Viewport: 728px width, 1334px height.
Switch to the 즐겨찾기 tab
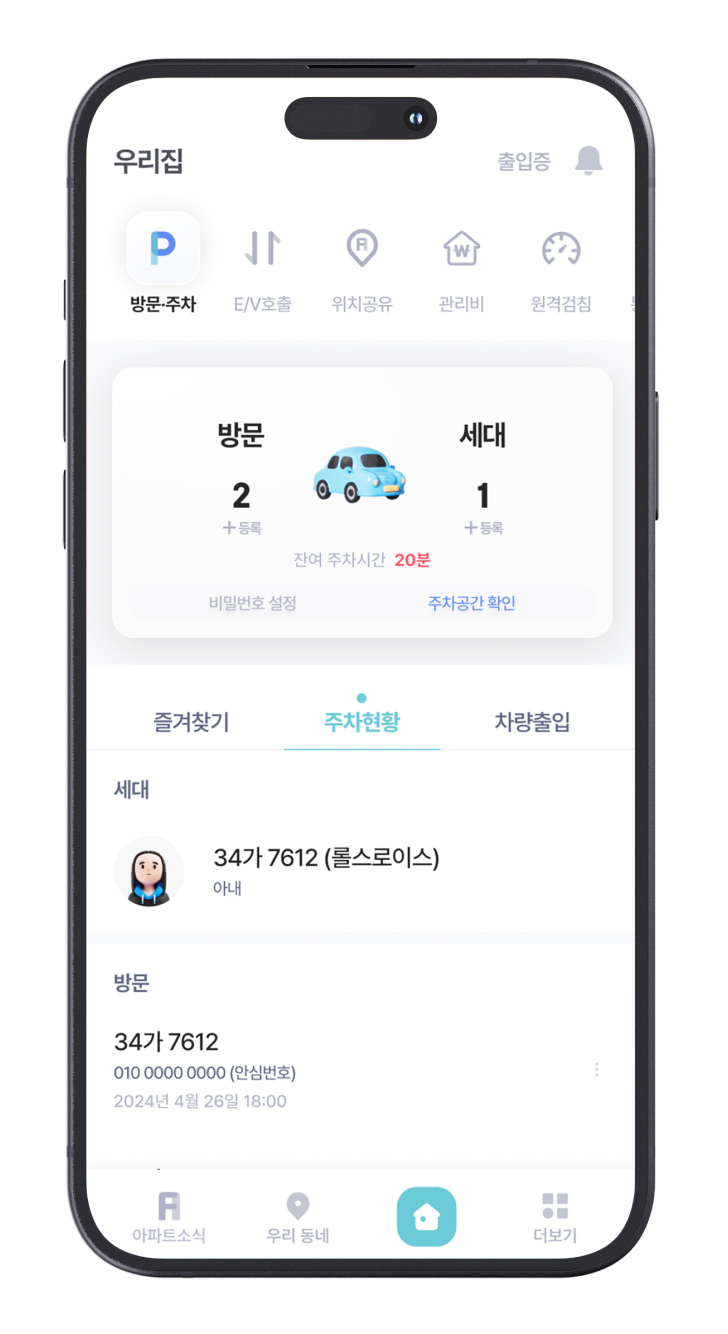[191, 722]
